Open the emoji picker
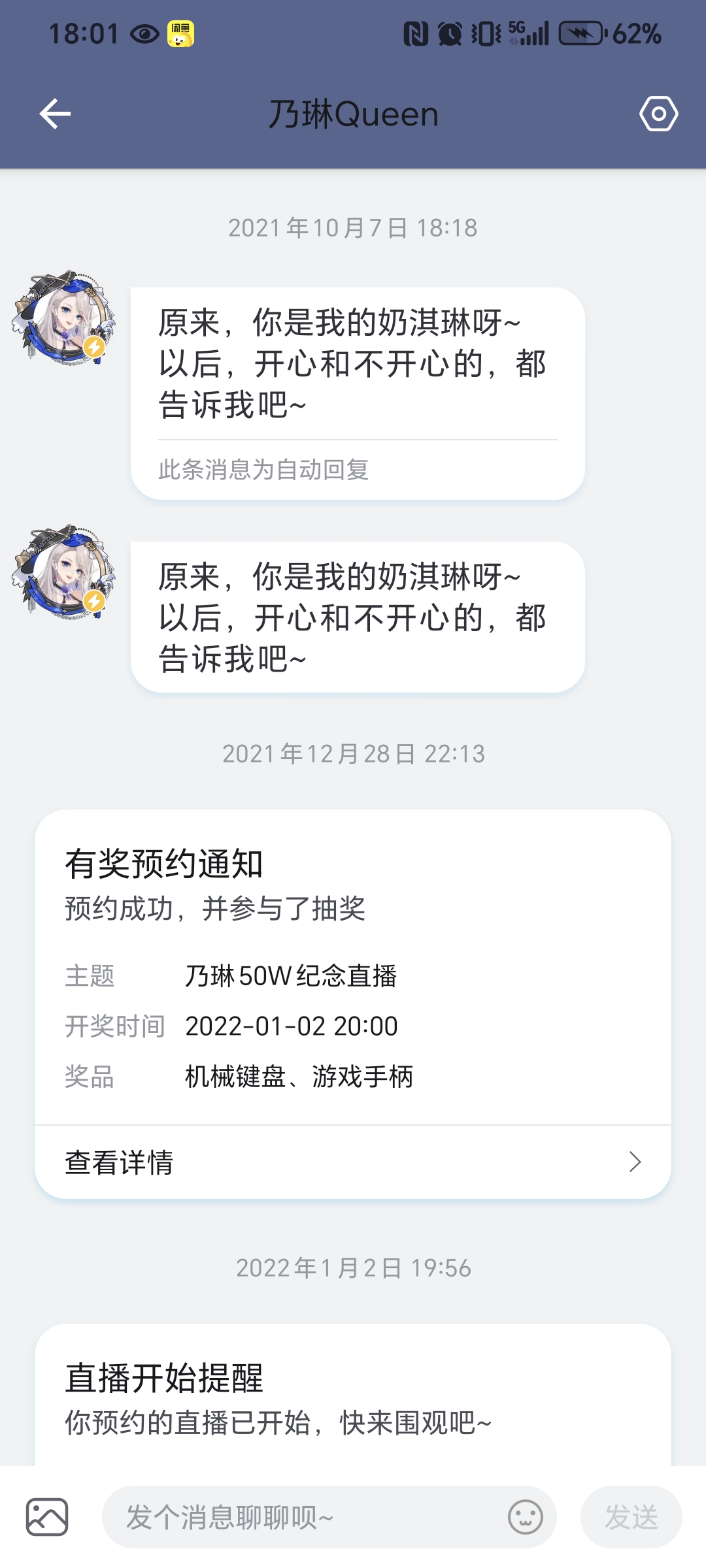The image size is (706, 1568). [525, 1517]
